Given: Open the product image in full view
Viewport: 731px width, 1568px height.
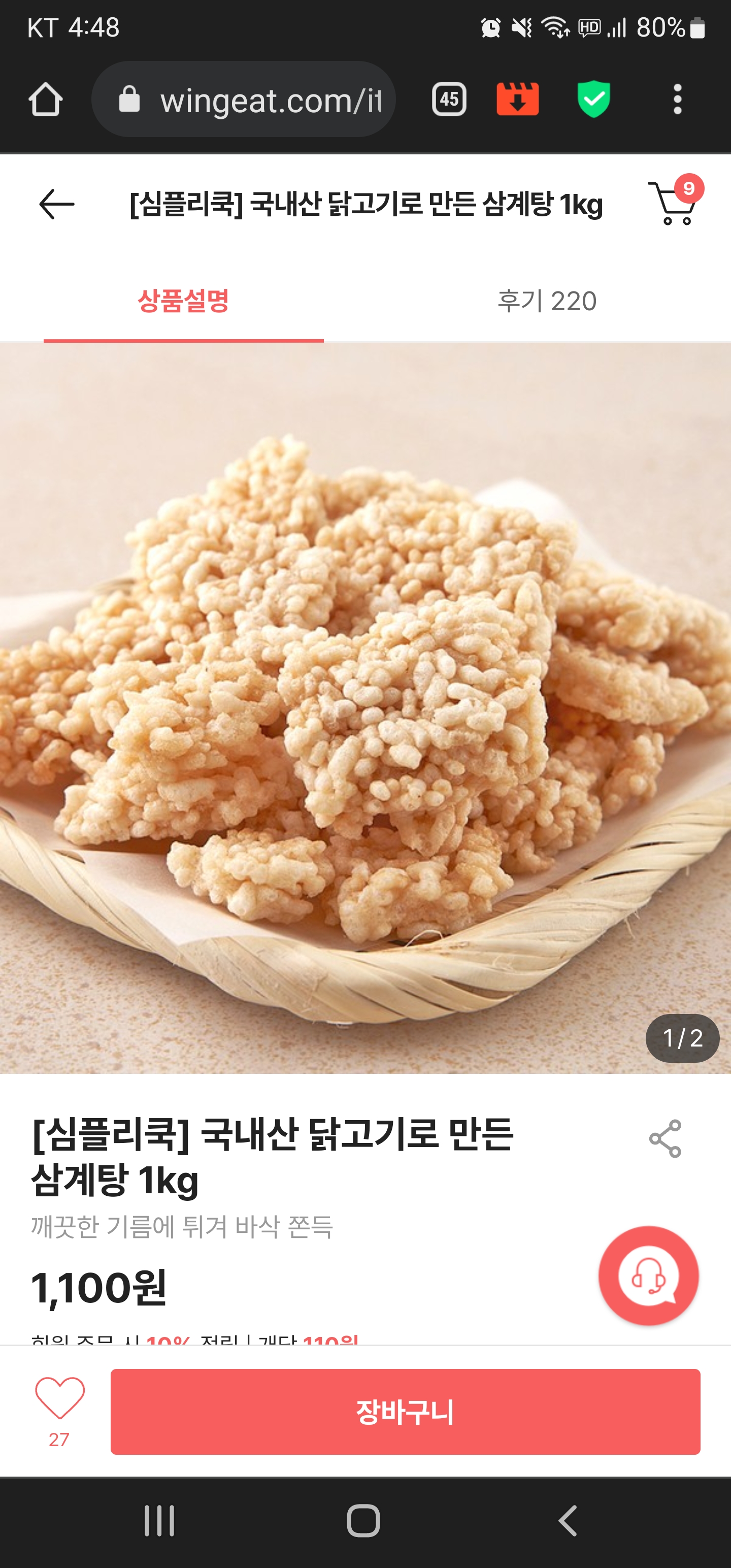Looking at the screenshot, I should click(365, 706).
